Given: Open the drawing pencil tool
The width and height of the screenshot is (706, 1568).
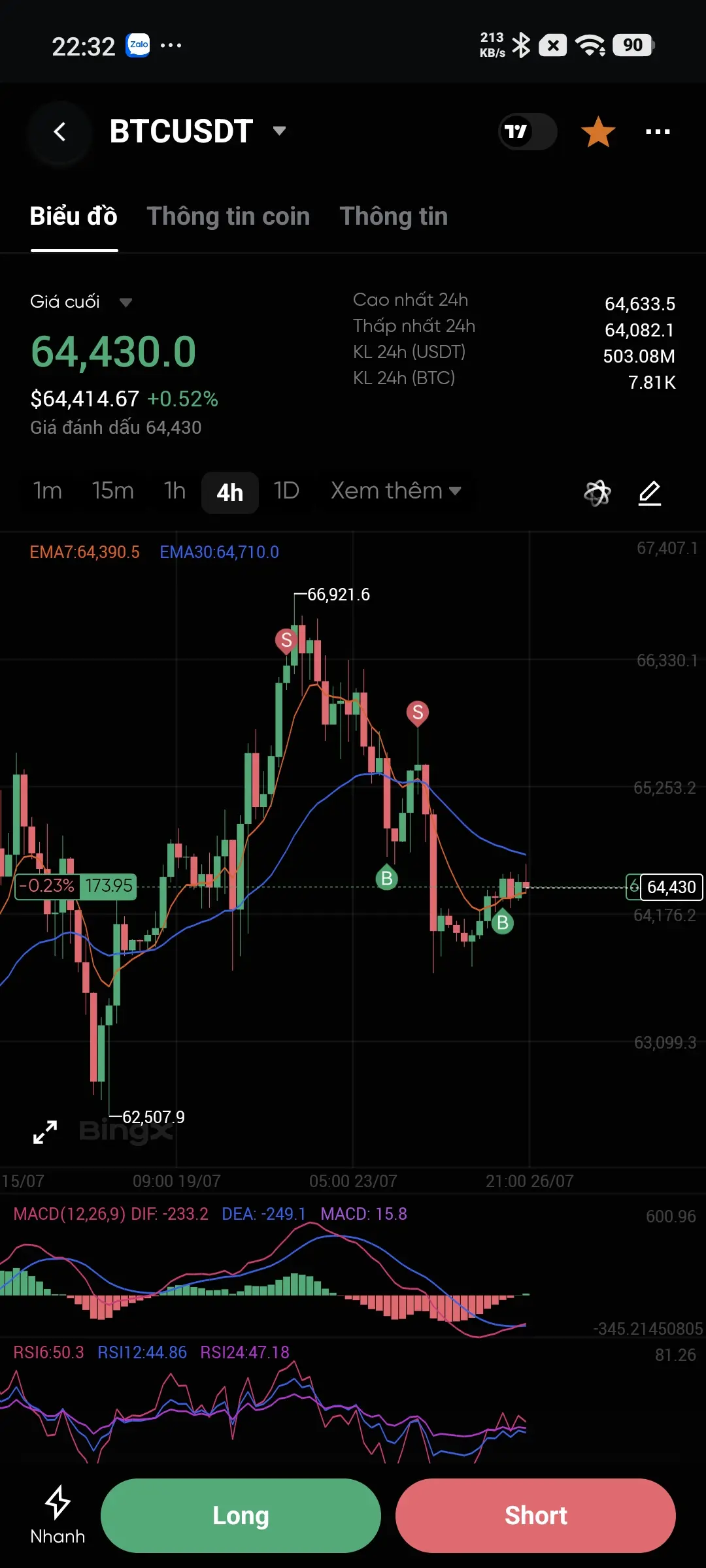Looking at the screenshot, I should click(650, 493).
